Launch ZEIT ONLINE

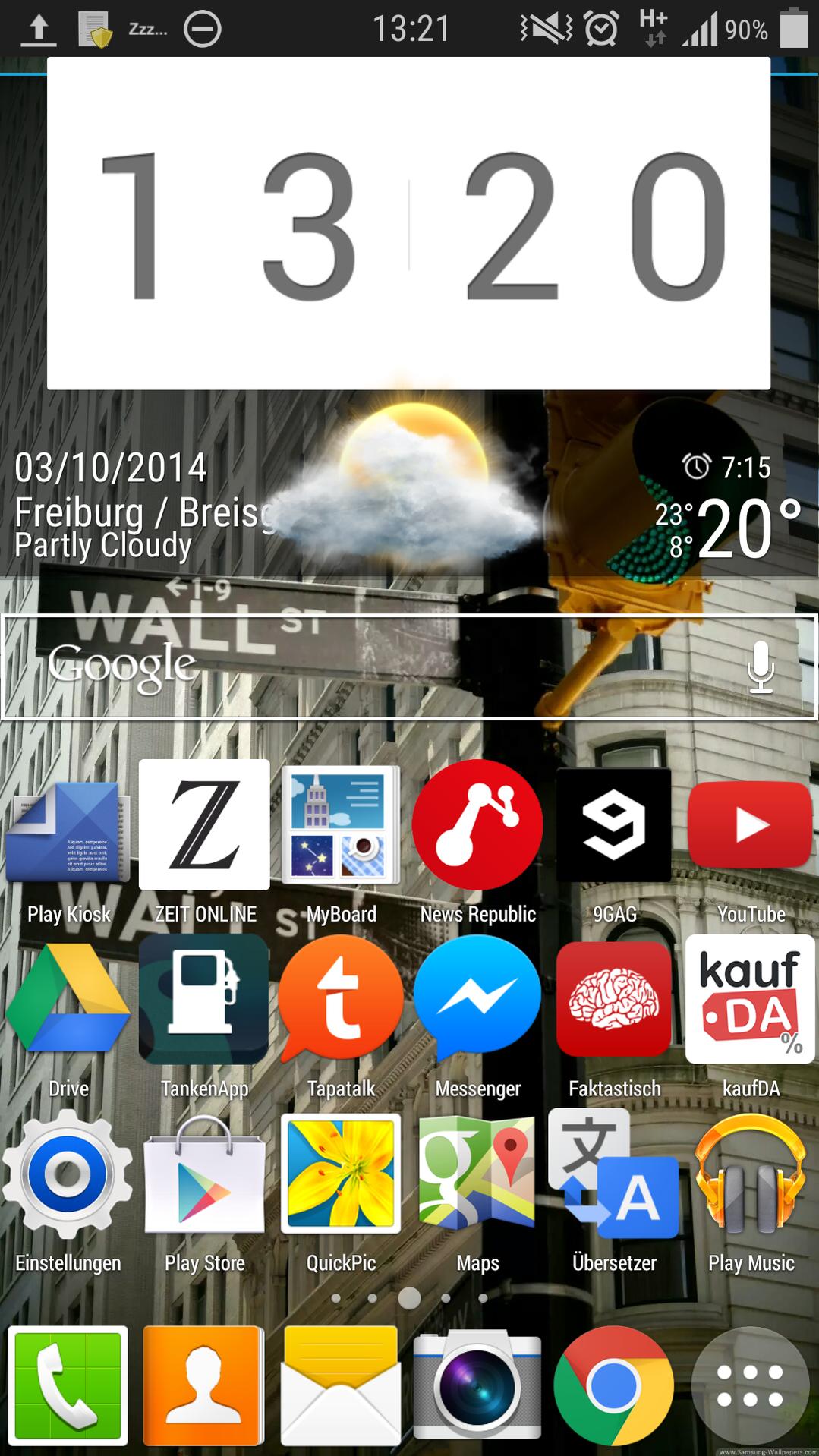[x=204, y=826]
